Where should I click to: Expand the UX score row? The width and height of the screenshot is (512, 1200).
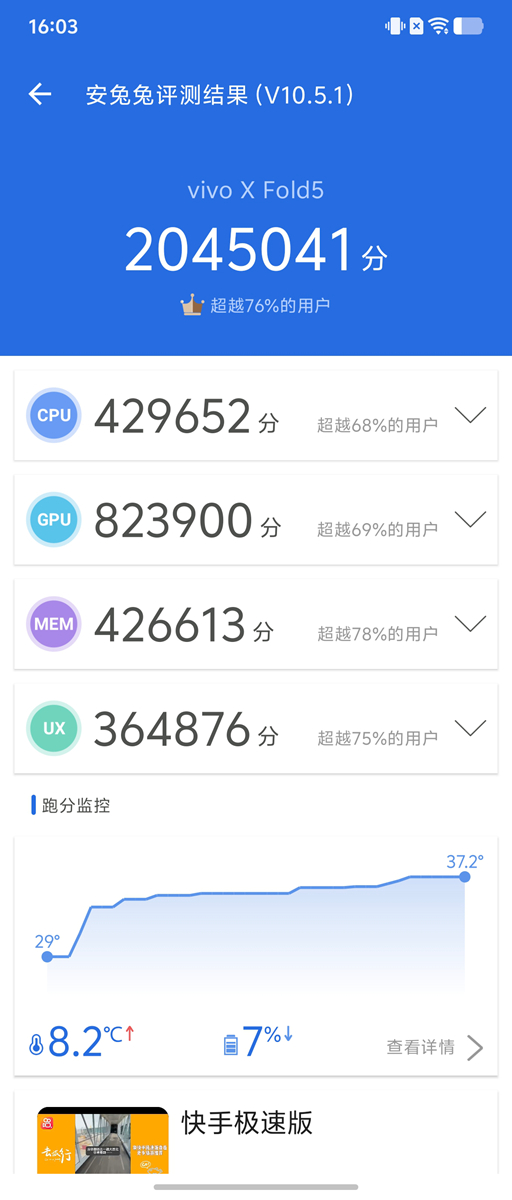(x=470, y=727)
